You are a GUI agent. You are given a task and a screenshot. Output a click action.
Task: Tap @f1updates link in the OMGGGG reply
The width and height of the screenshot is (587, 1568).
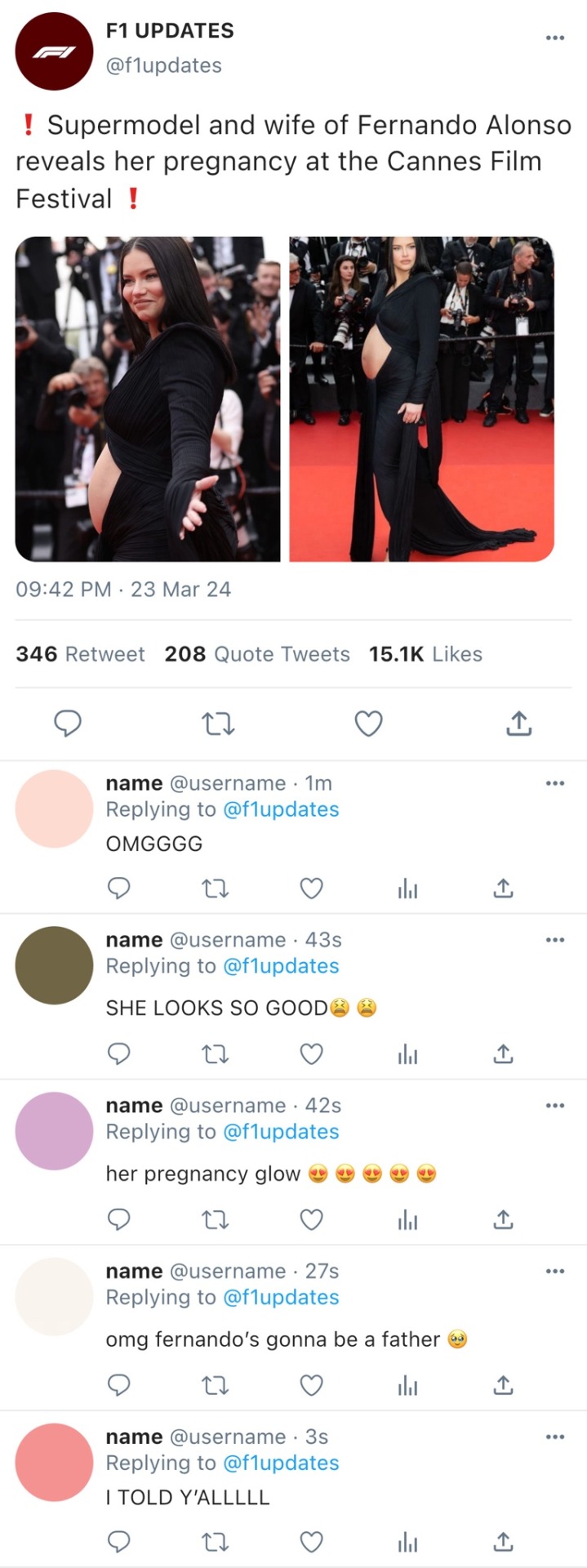(x=281, y=809)
